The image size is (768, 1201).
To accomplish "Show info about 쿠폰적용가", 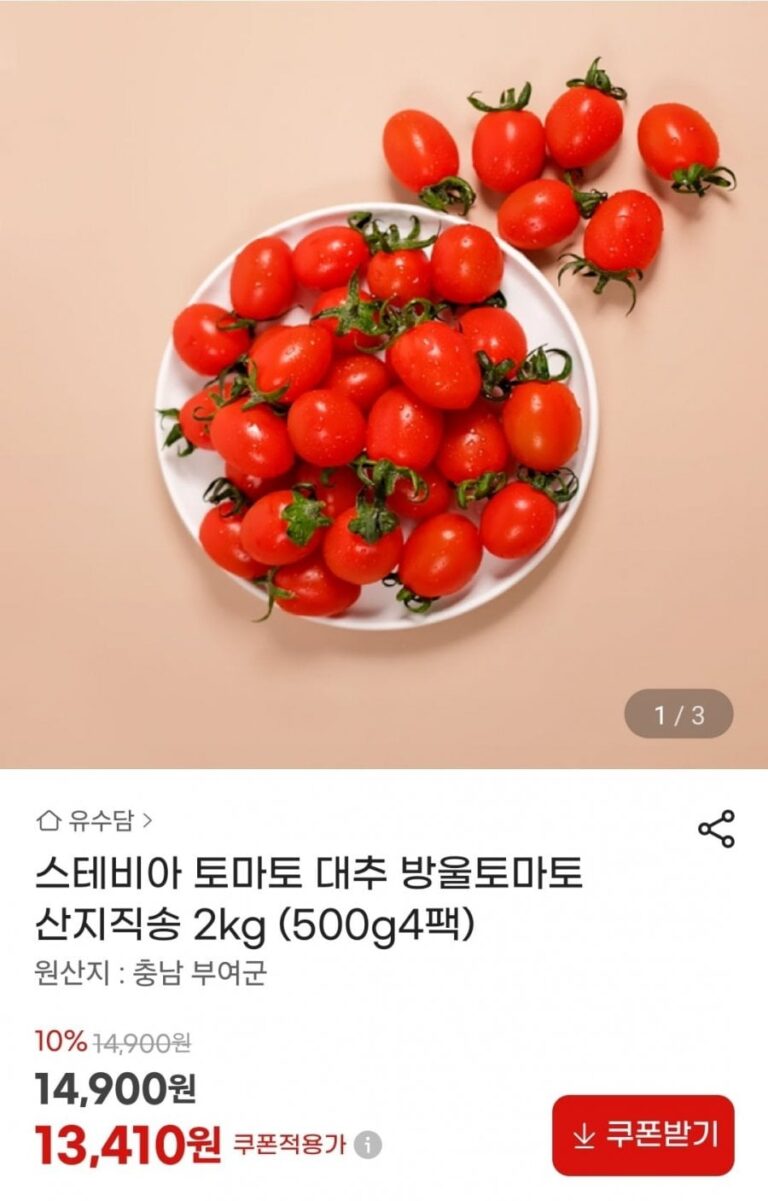I will coord(368,1144).
